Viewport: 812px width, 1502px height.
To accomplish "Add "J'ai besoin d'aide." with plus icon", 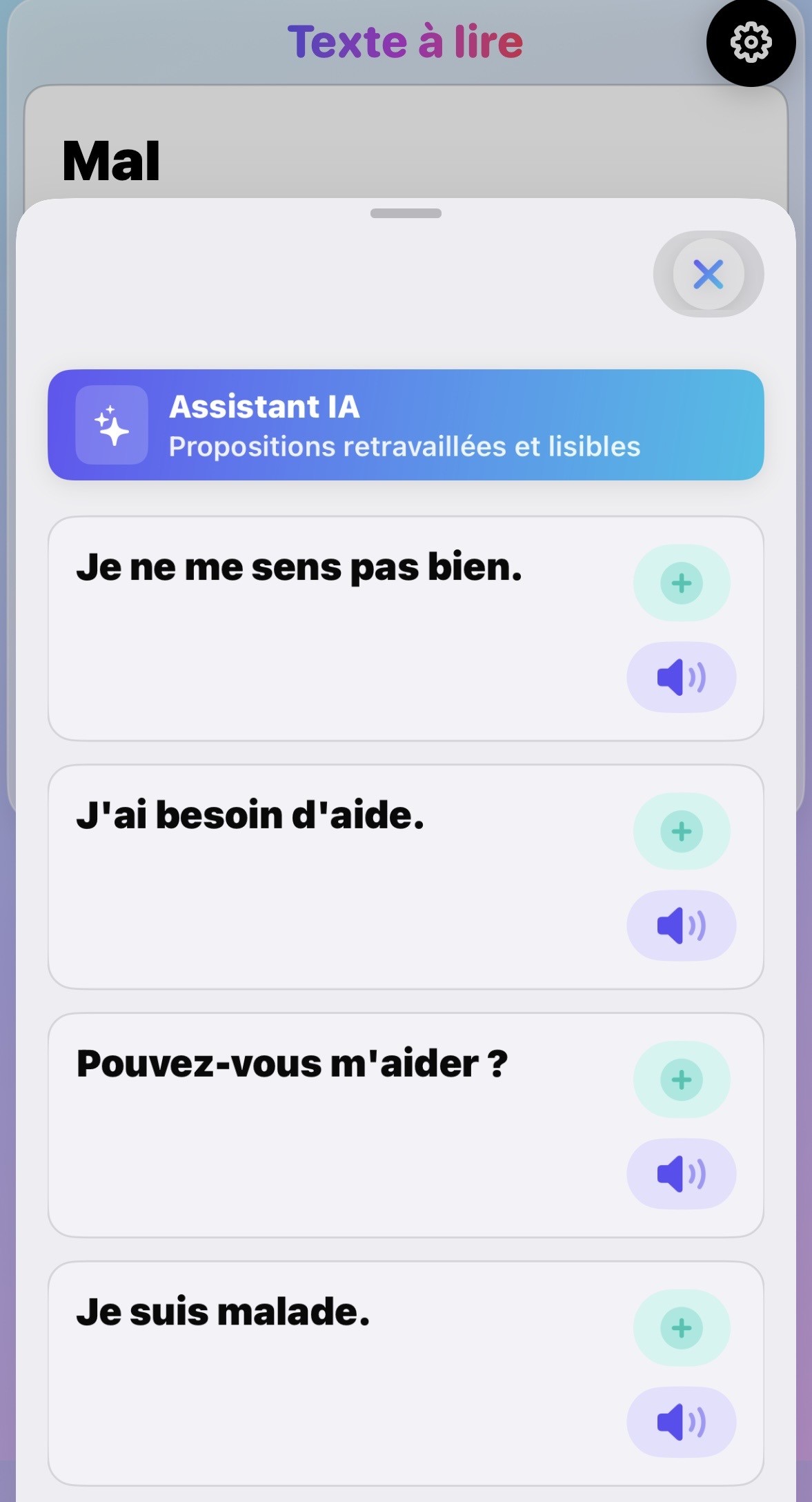I will click(x=682, y=831).
